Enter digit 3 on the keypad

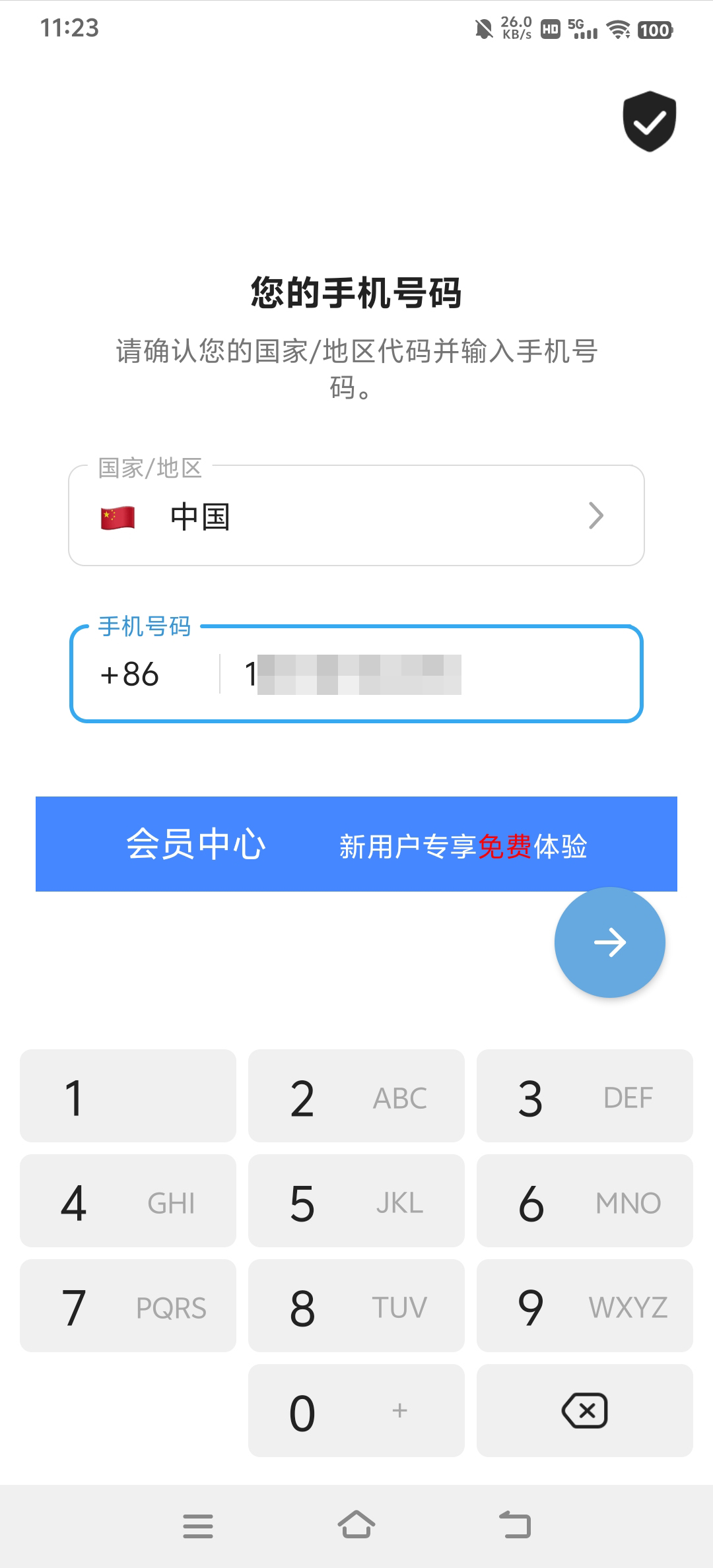pyautogui.click(x=585, y=1095)
